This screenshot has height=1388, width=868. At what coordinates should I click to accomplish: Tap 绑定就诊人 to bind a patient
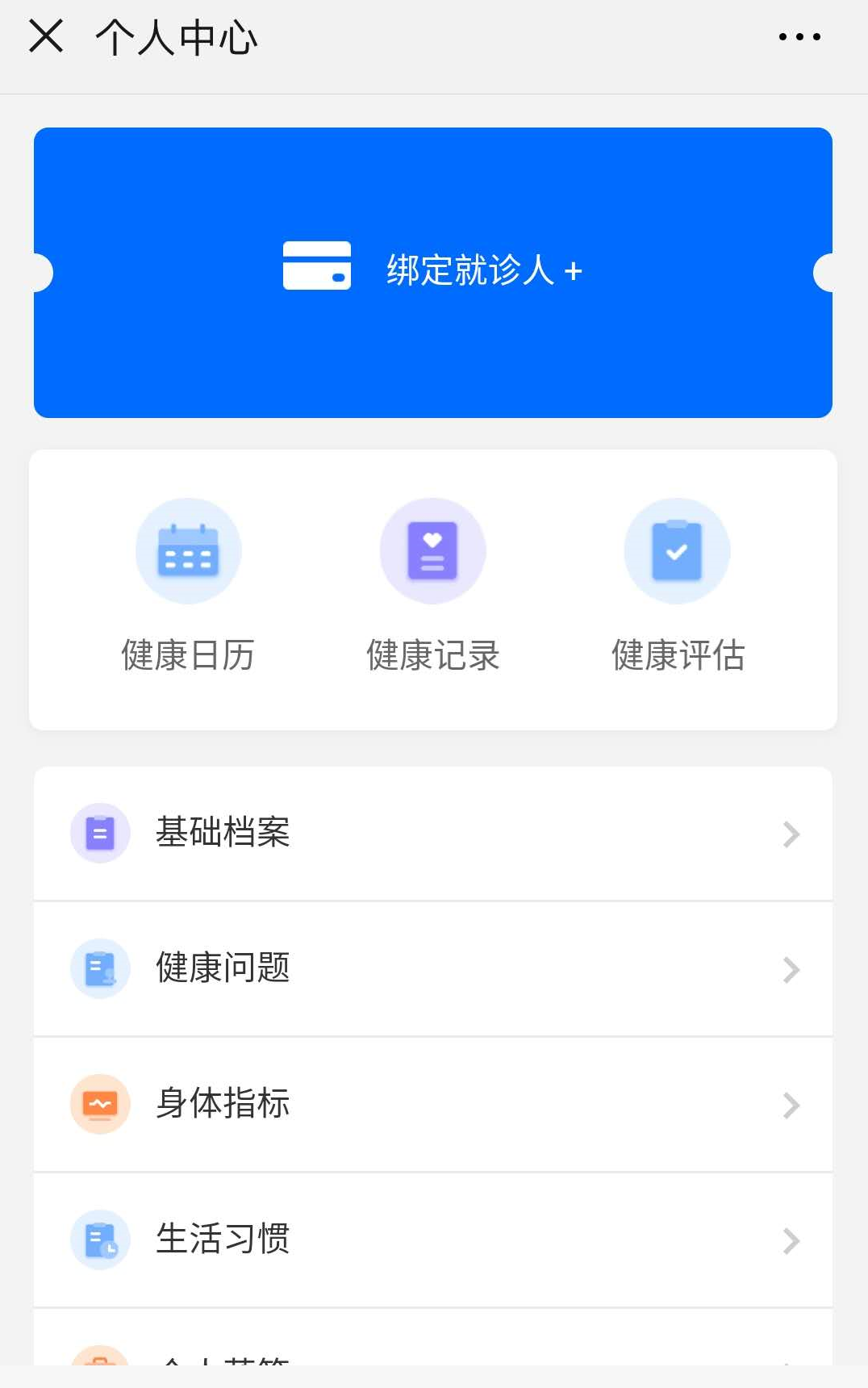[433, 271]
